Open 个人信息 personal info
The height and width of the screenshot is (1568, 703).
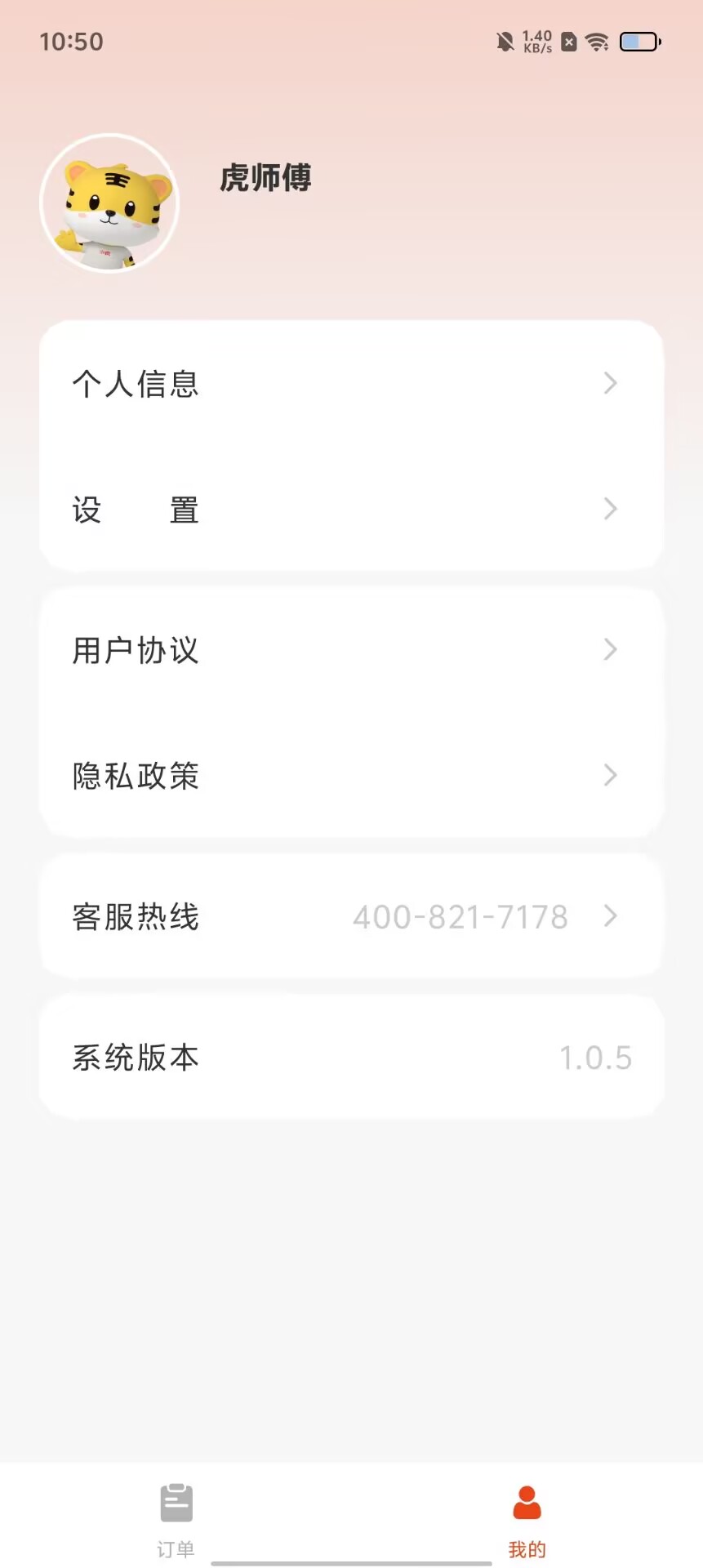click(x=351, y=384)
